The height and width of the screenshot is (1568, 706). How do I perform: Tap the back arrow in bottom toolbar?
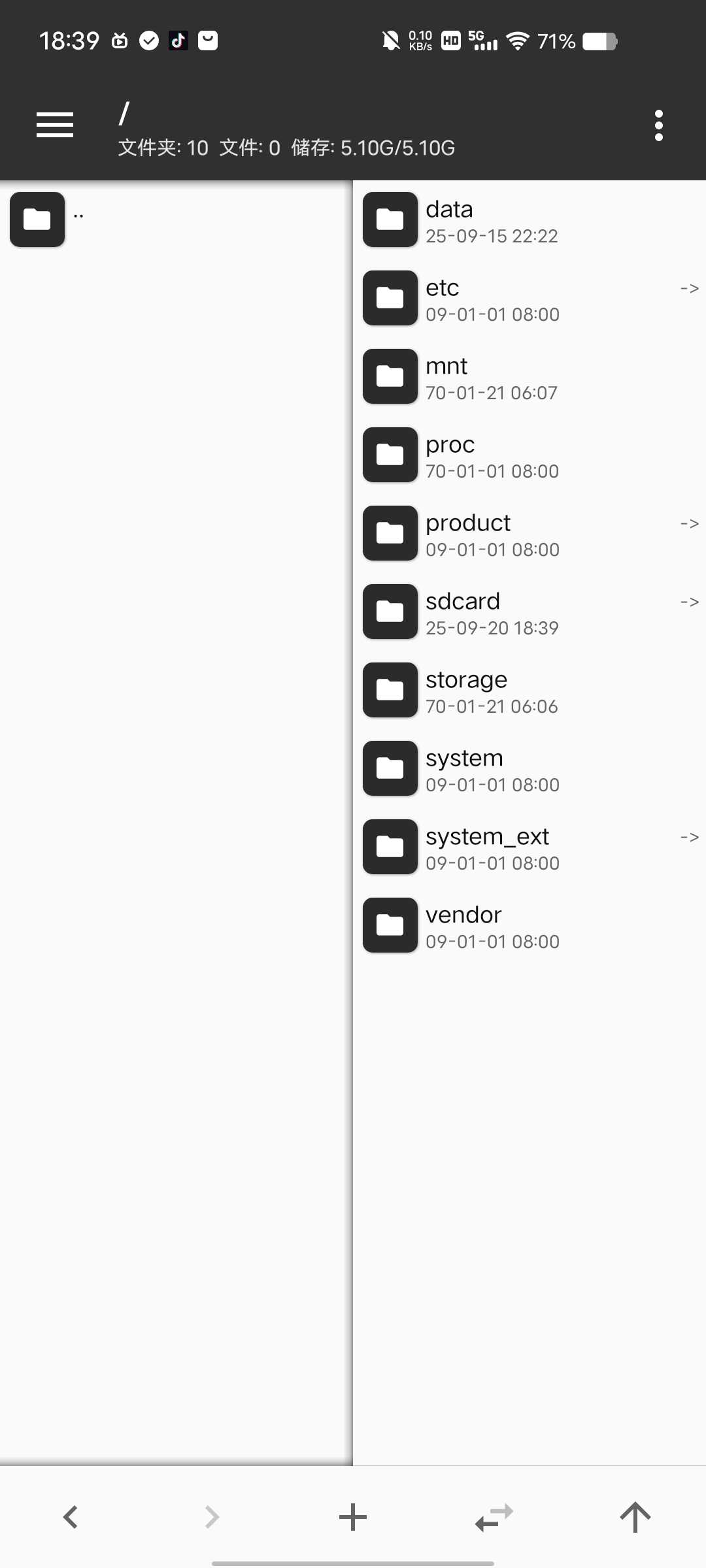point(71,1517)
